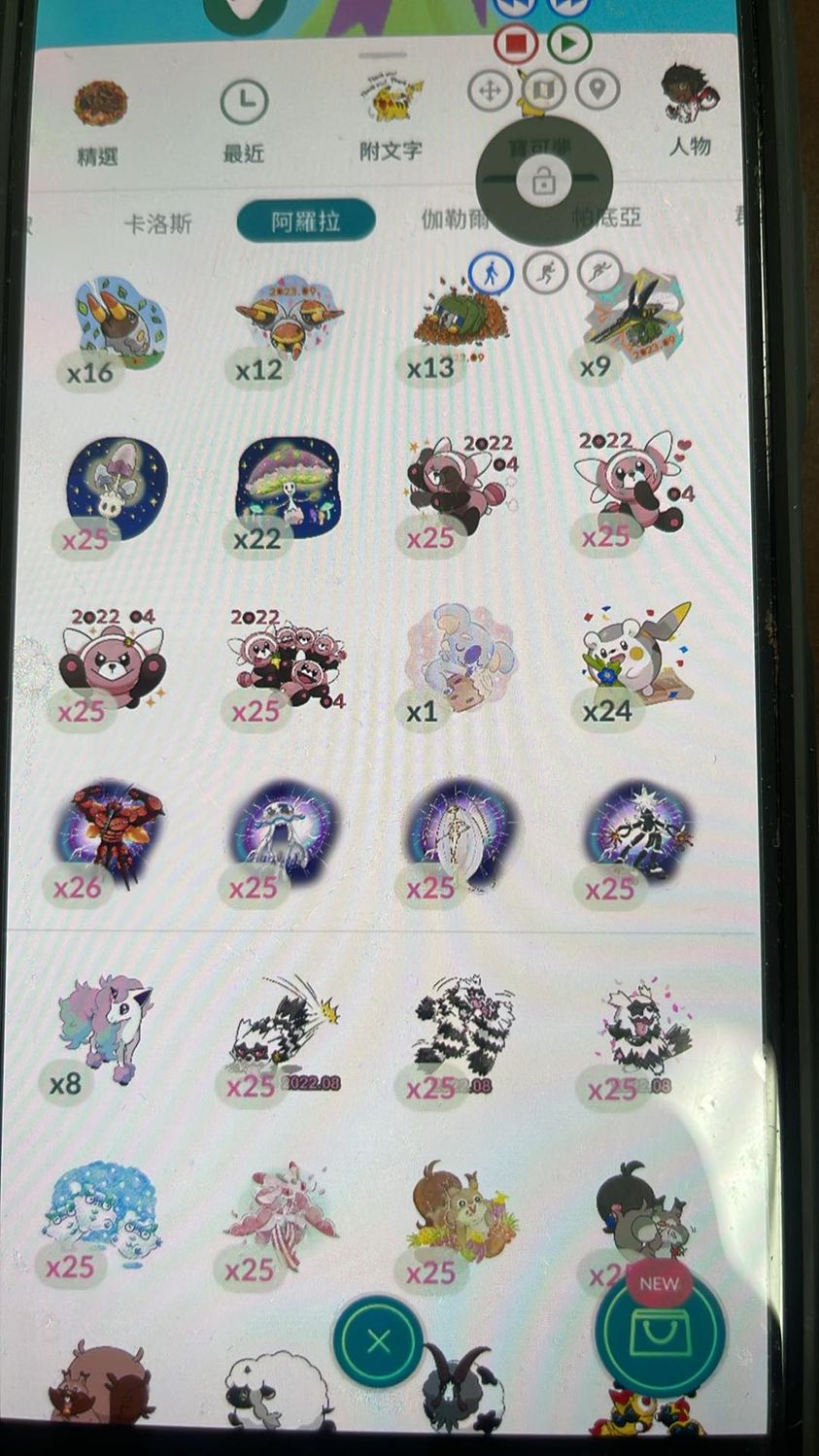The image size is (819, 1456).
Task: Switch to the 精選 sticker category
Action: pos(100,121)
